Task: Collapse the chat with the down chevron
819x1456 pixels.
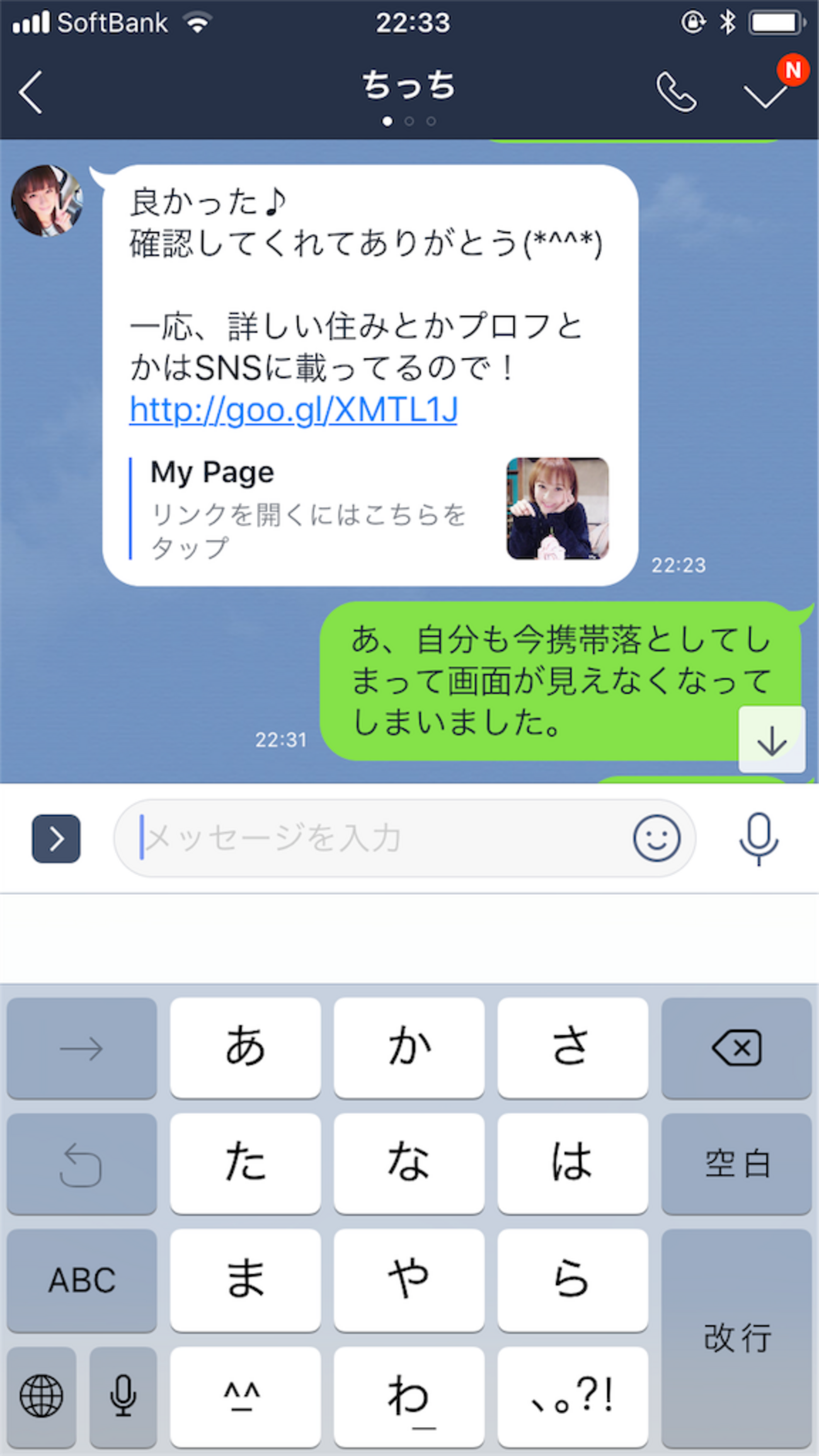Action: (x=764, y=93)
